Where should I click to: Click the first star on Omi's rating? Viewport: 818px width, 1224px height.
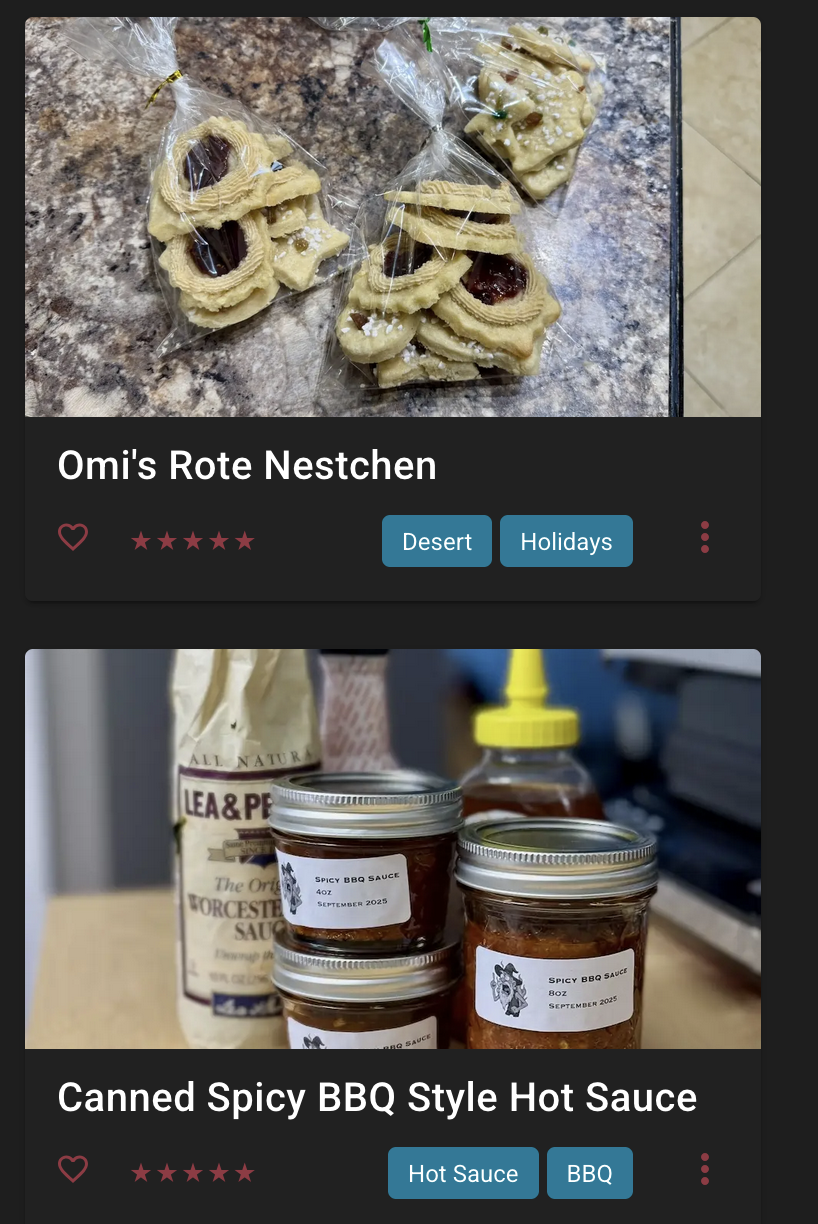141,539
